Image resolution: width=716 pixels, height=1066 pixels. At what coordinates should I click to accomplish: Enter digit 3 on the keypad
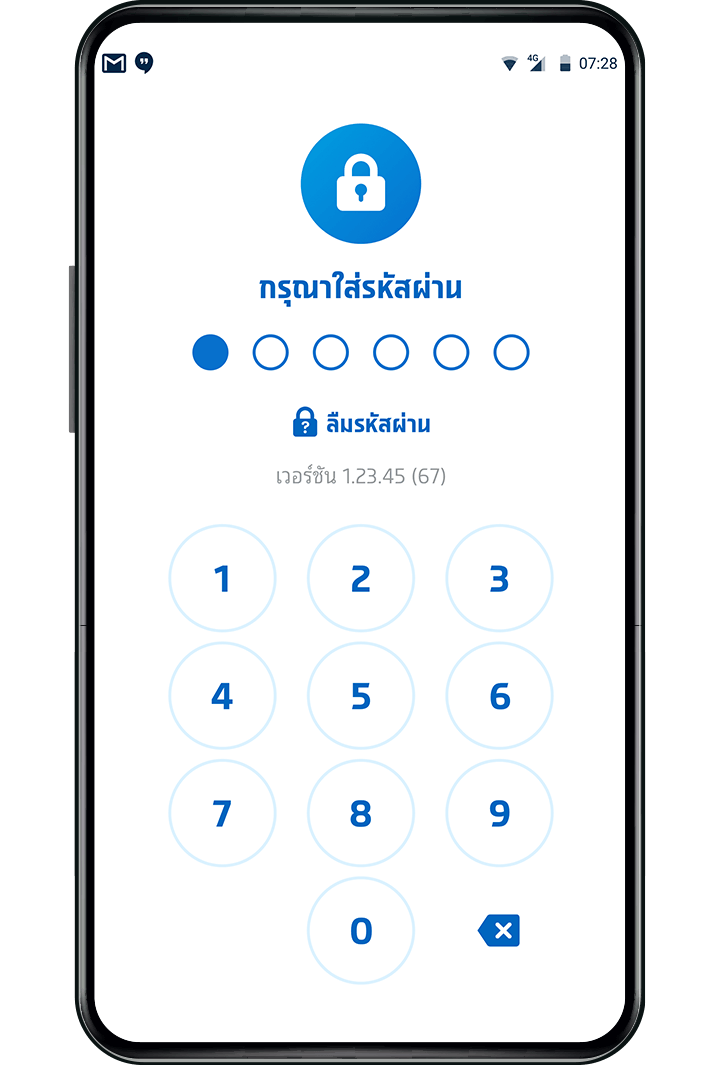(499, 578)
